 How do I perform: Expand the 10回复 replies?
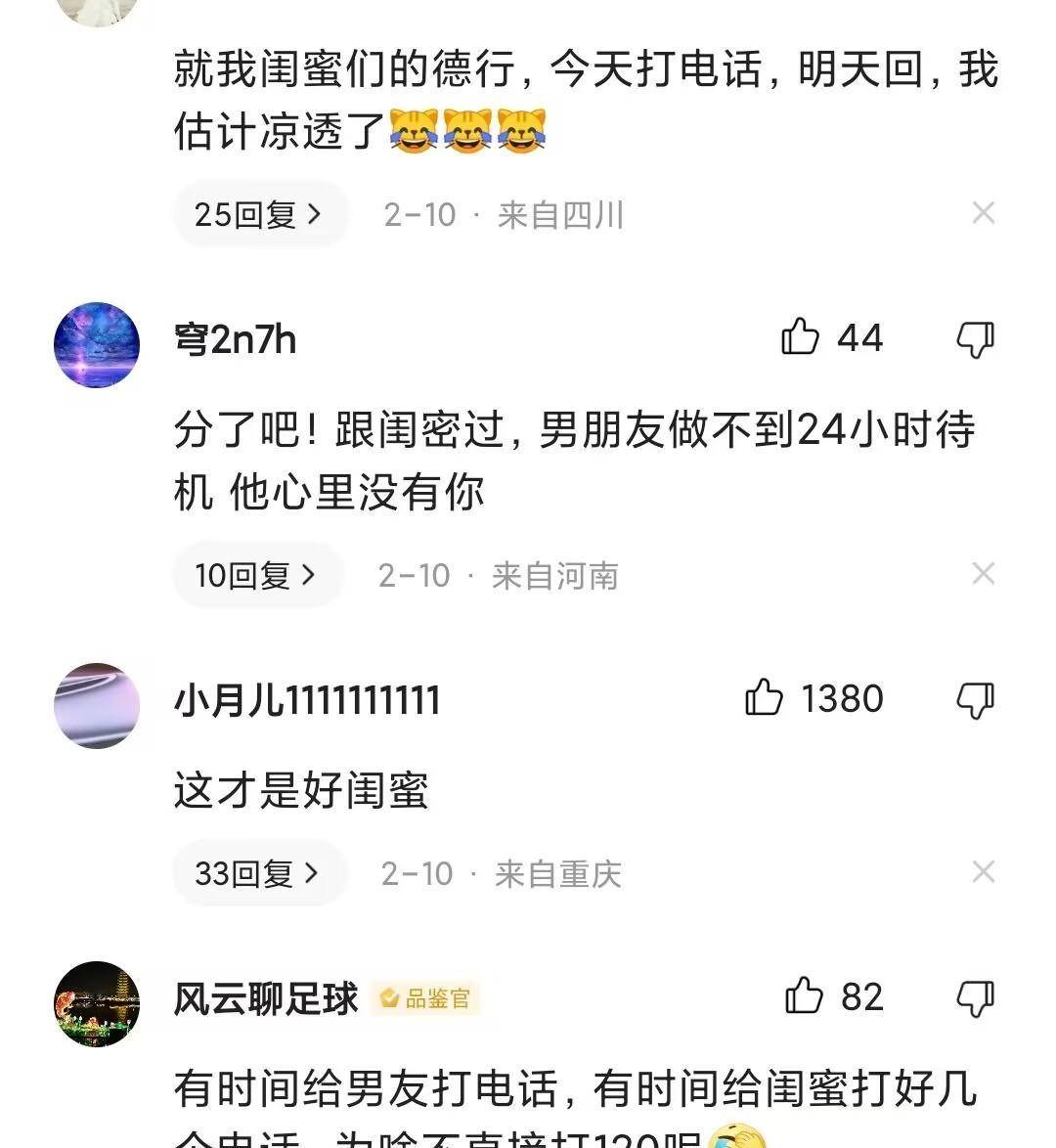click(x=257, y=575)
